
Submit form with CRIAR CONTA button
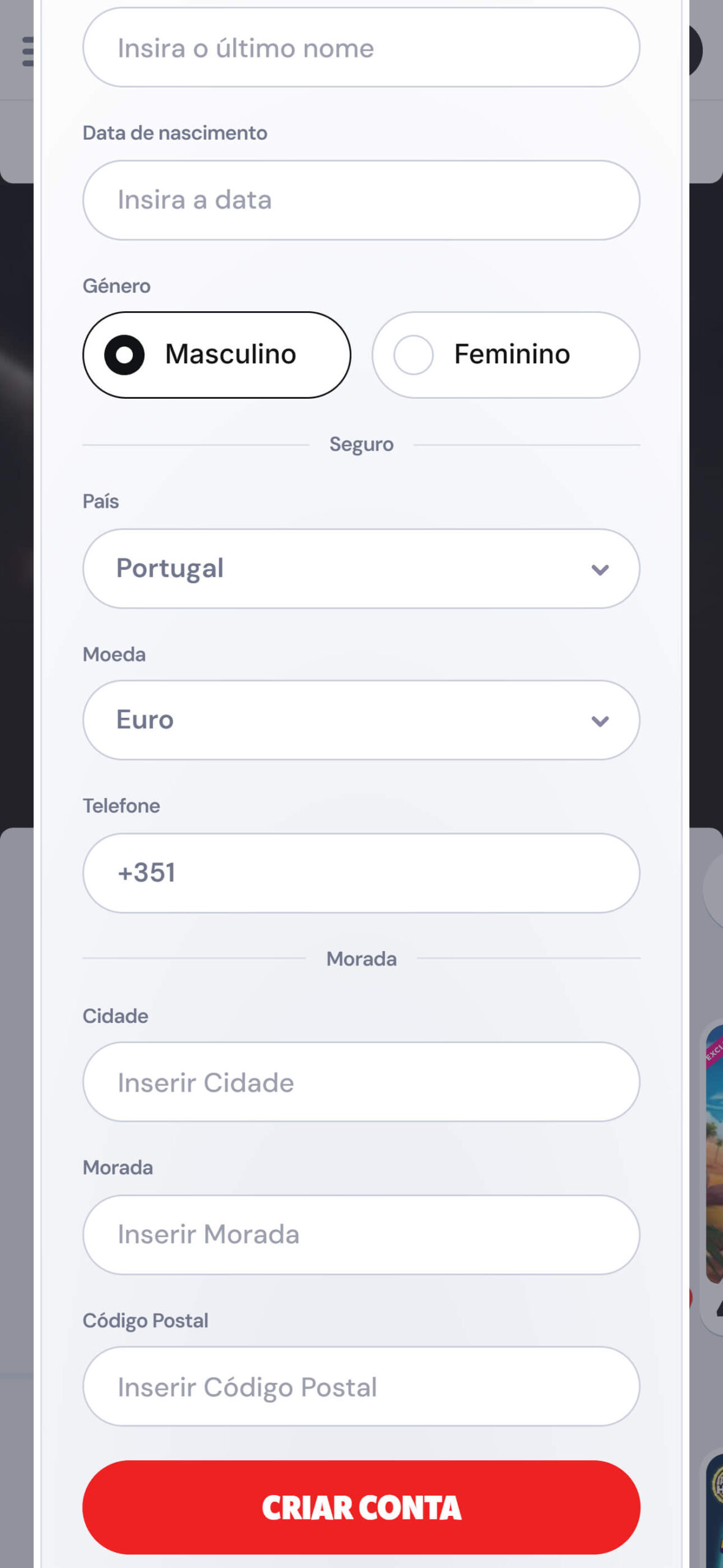361,1507
